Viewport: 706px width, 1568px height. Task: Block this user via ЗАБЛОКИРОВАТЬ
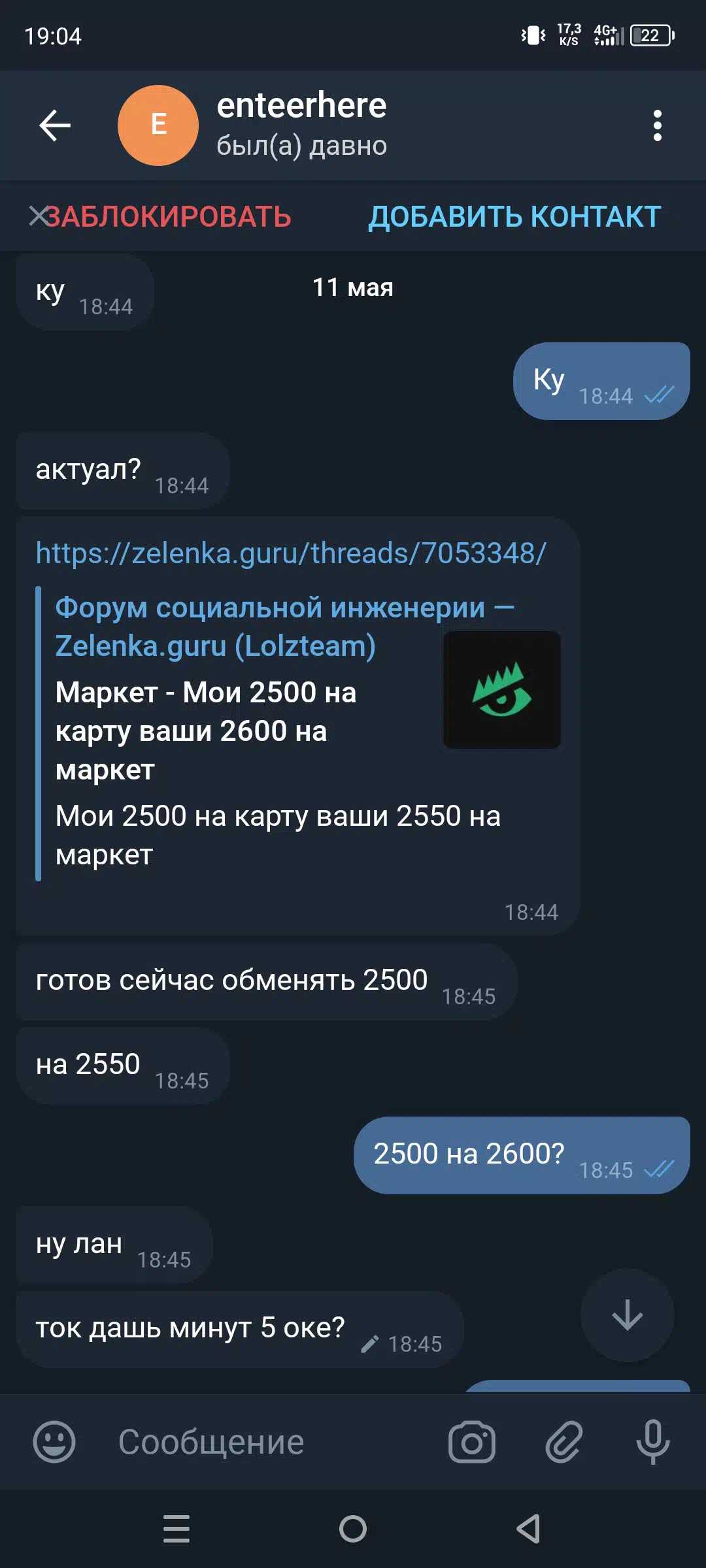point(169,217)
